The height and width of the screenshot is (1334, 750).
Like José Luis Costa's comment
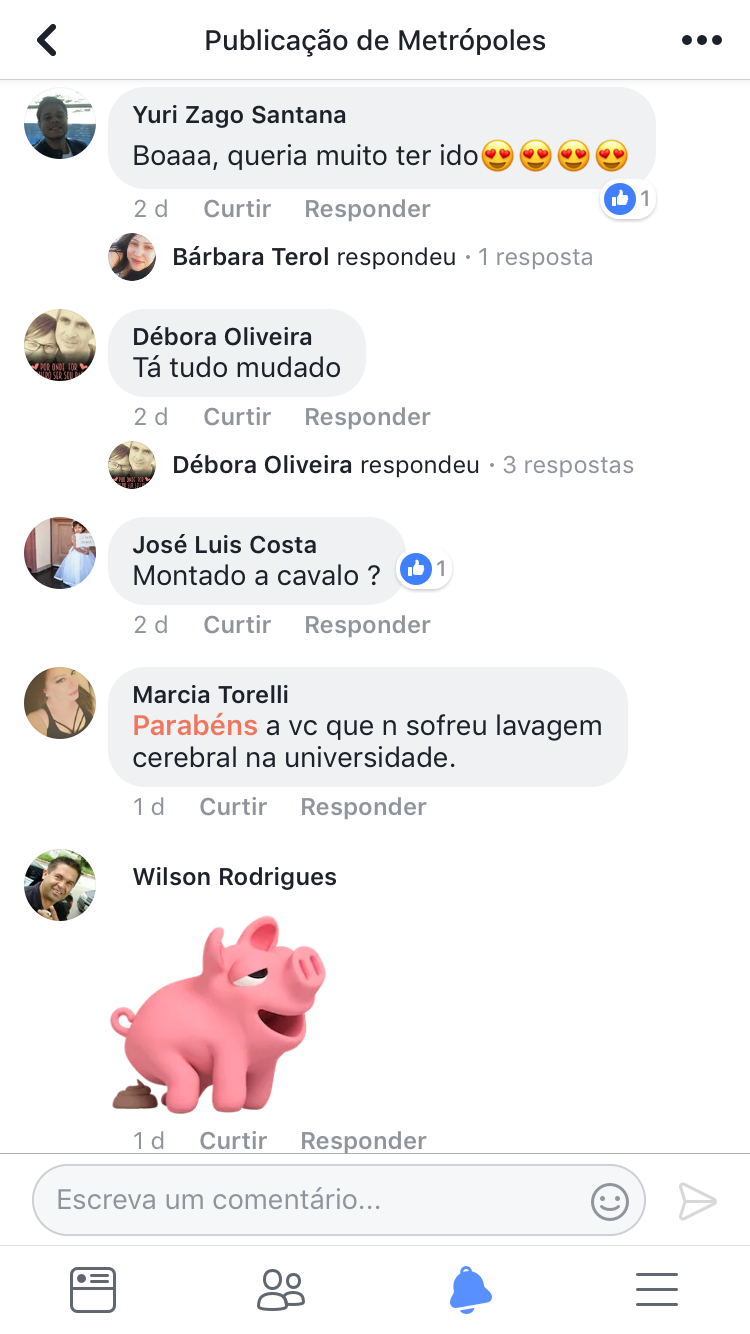click(237, 625)
